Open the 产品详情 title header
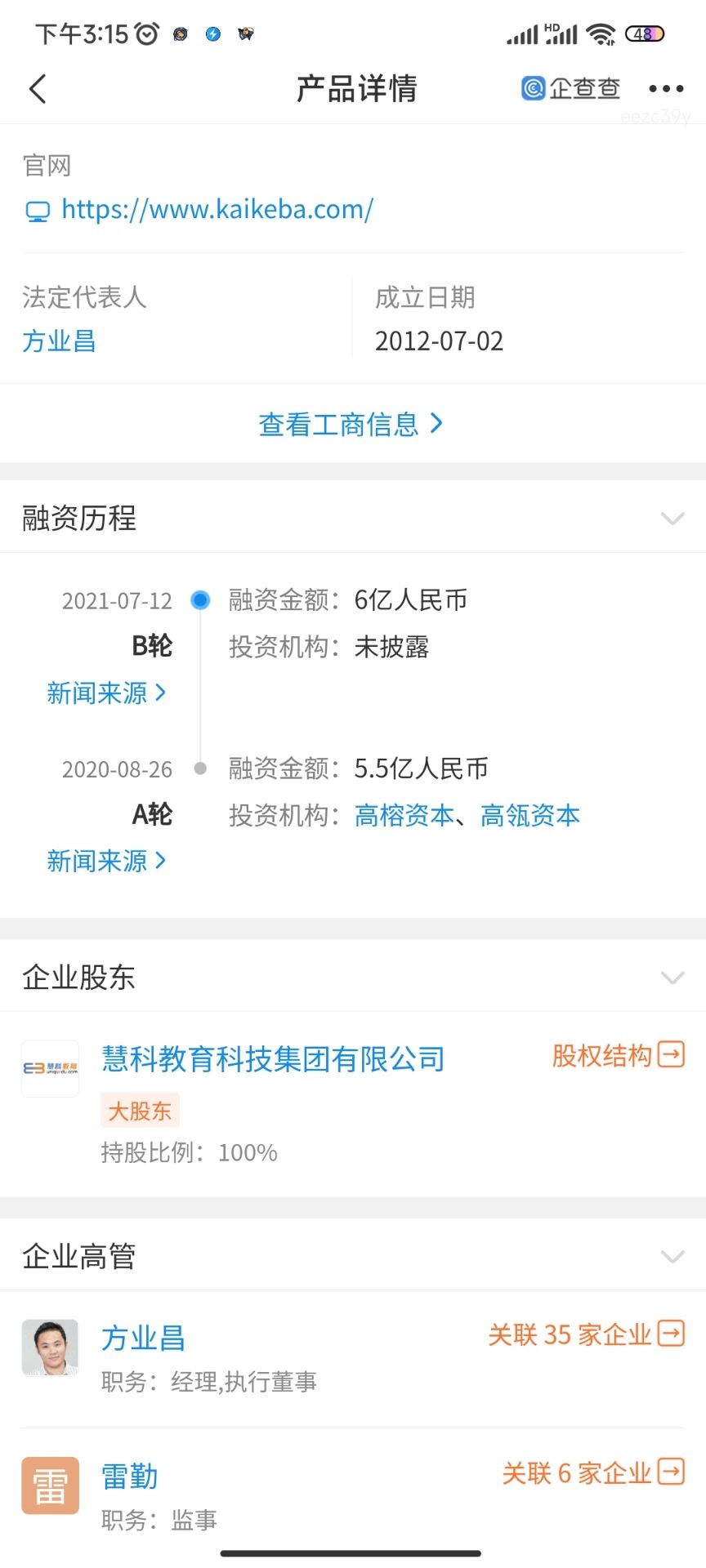This screenshot has height=1568, width=706. [355, 88]
